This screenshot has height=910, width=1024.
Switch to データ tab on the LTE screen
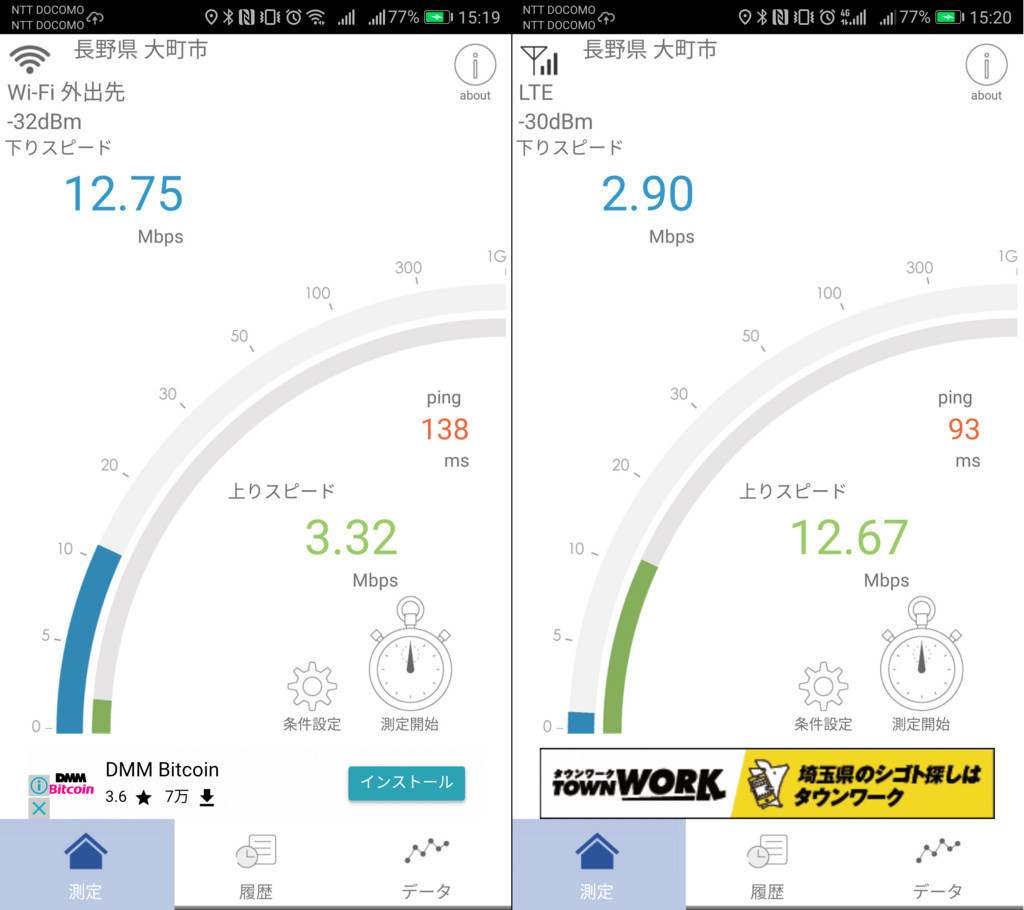coord(937,864)
